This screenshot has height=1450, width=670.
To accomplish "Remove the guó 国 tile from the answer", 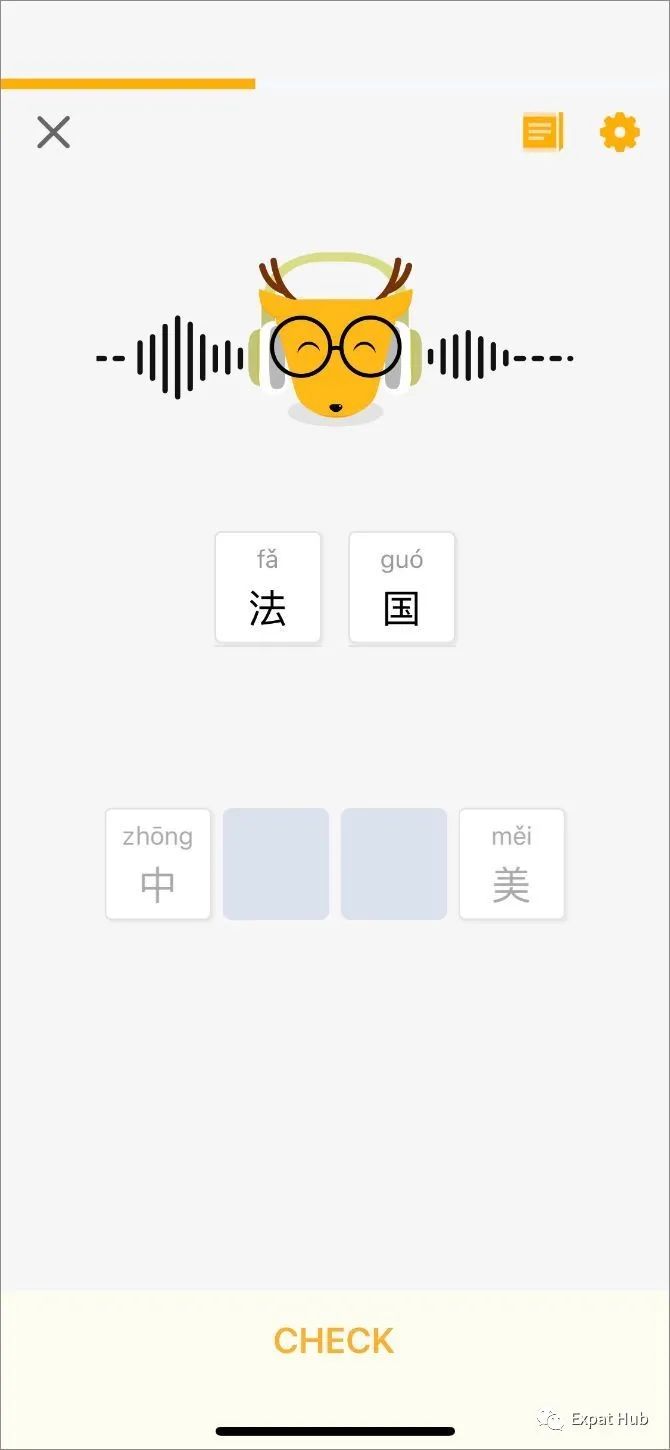I will (402, 588).
